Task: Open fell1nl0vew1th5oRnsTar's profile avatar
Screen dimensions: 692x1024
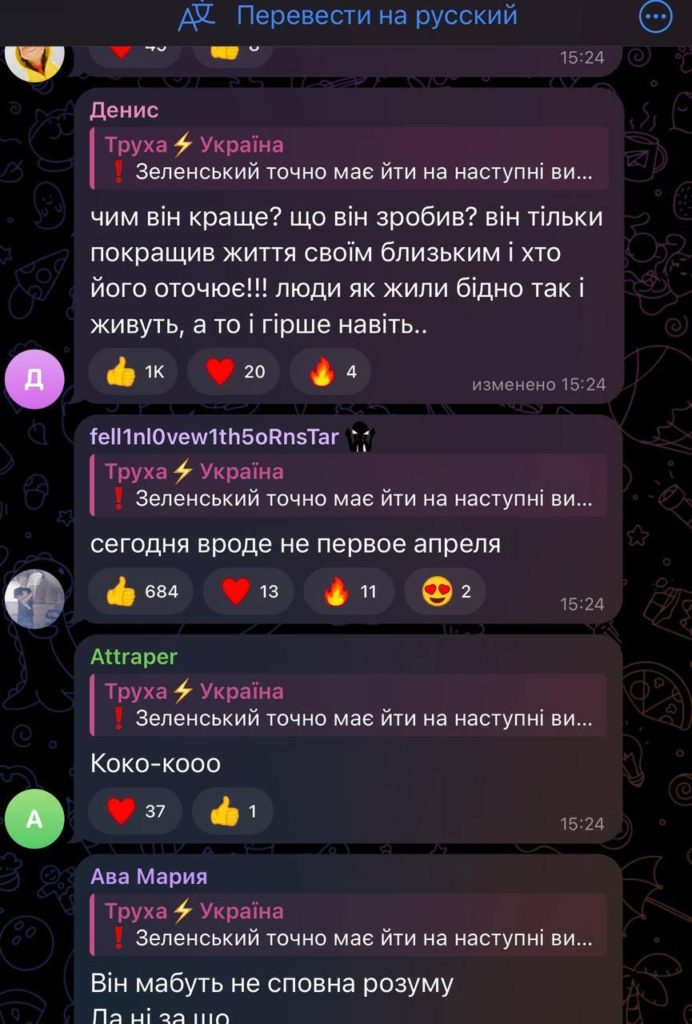Action: [x=35, y=599]
